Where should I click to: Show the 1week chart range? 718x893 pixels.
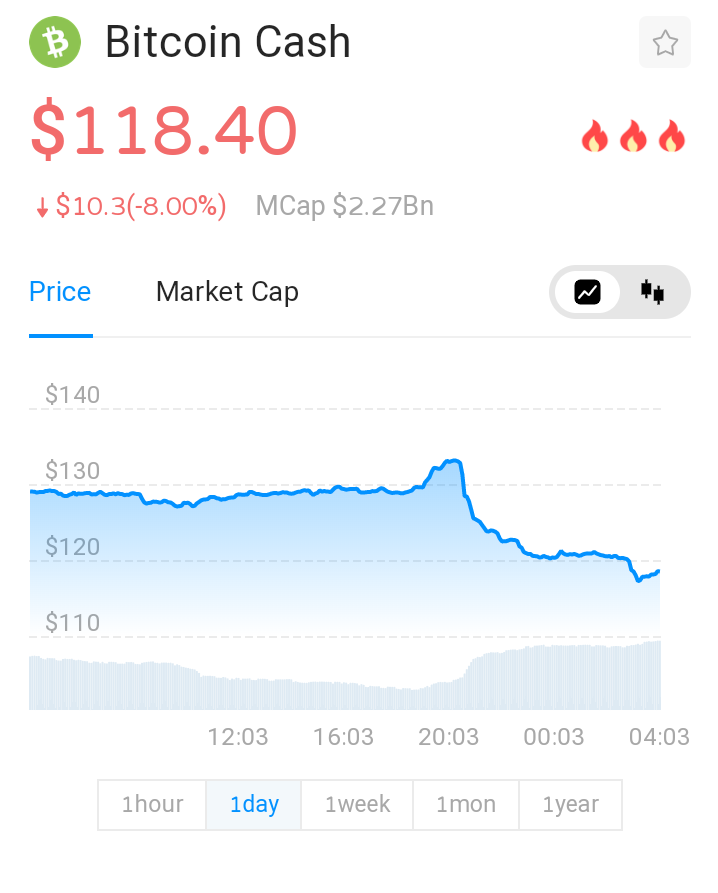[x=357, y=805]
